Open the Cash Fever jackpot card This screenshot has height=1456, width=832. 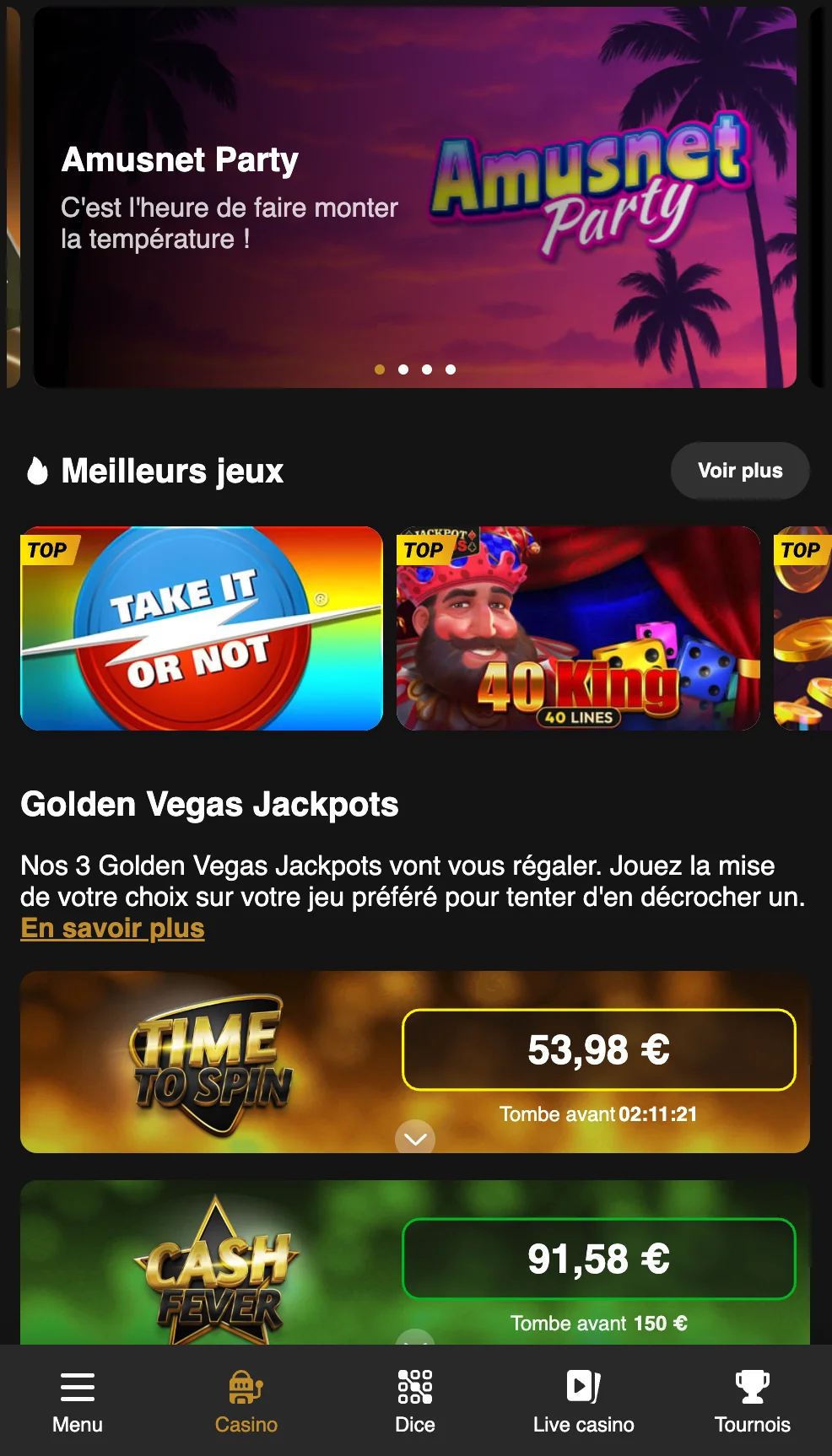(413, 1261)
